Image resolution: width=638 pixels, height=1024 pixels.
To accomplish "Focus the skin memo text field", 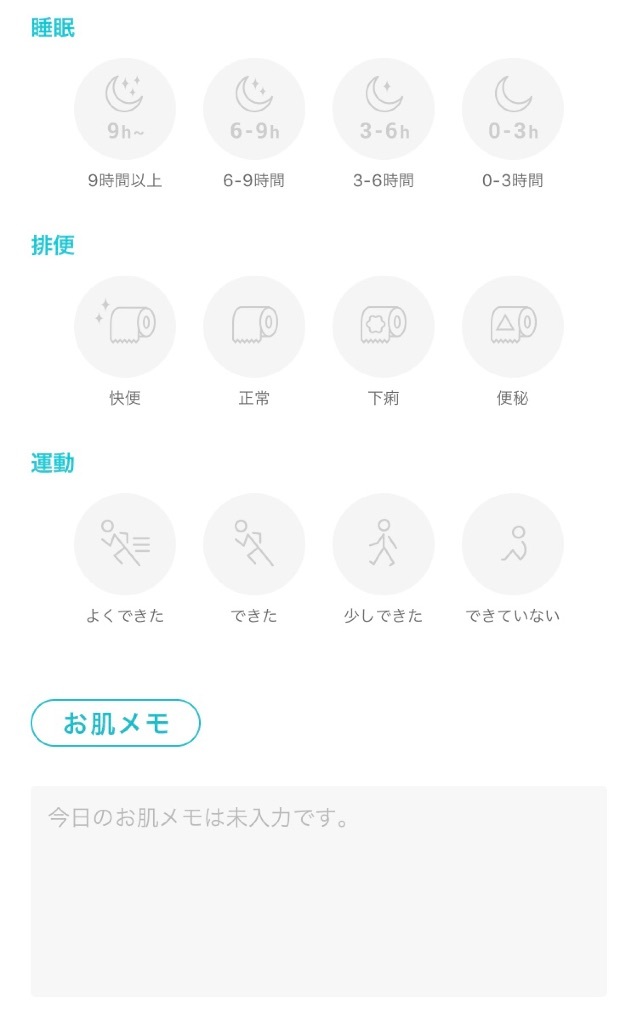I will (x=318, y=890).
